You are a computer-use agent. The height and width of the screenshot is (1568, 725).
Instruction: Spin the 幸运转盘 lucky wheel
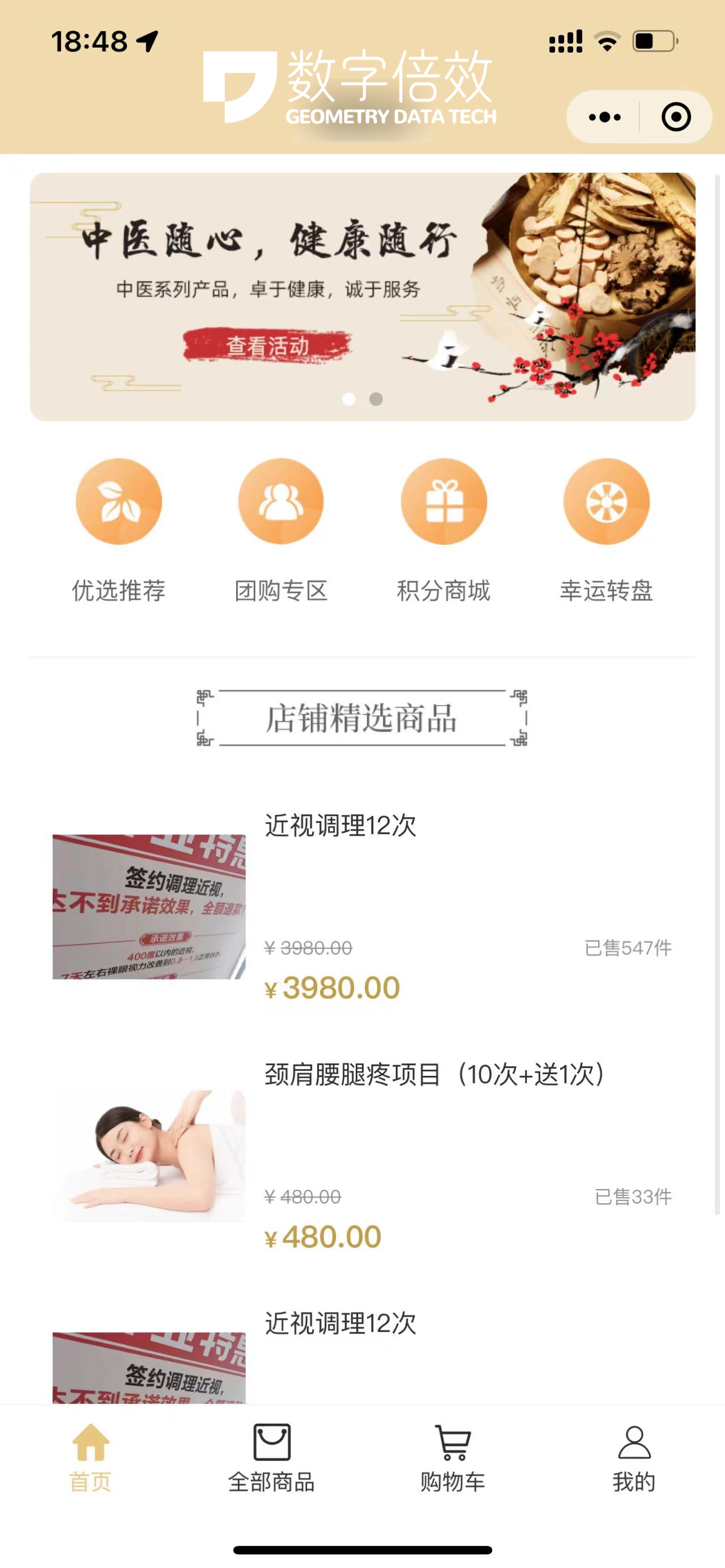click(605, 501)
